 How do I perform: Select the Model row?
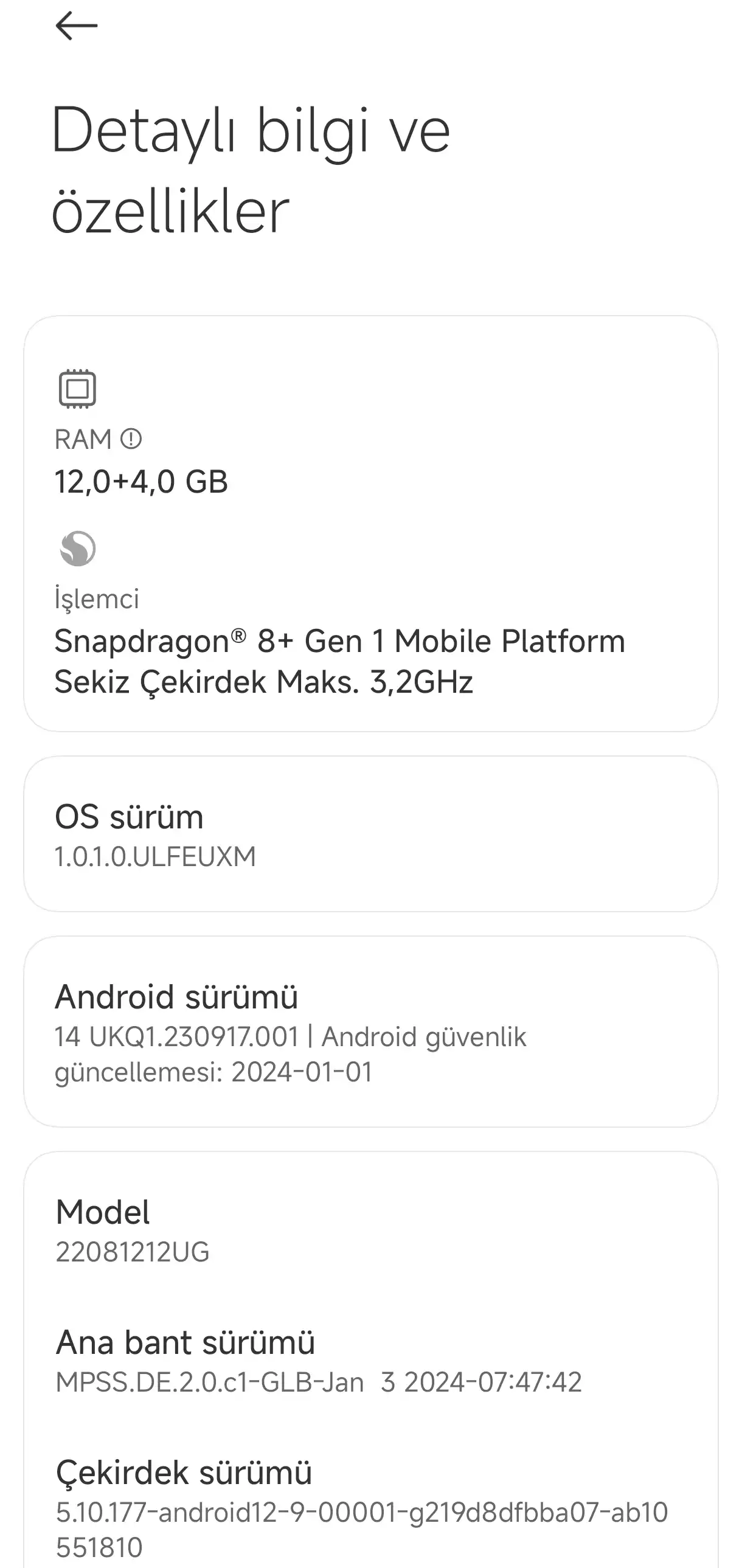click(x=370, y=1231)
